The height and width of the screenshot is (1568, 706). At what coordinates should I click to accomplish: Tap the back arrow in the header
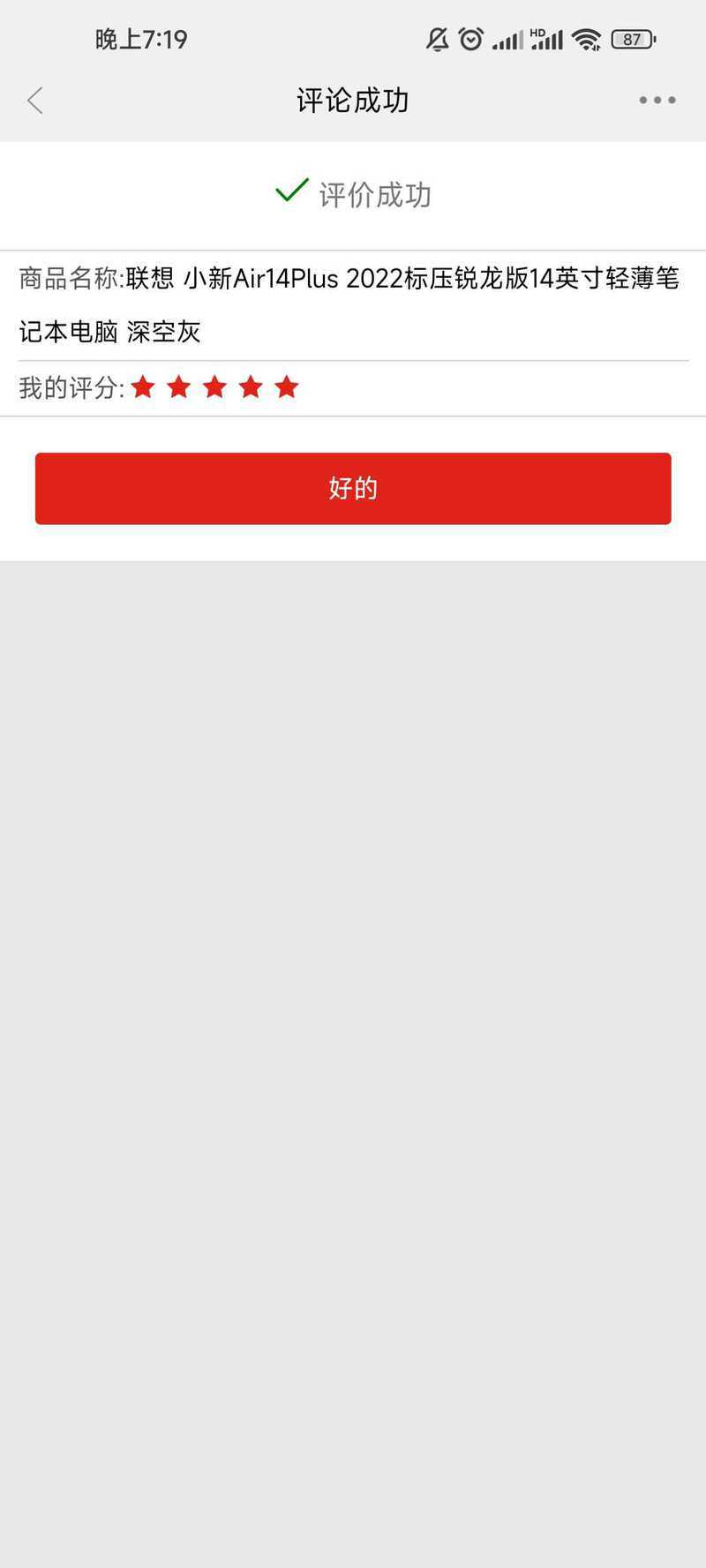35,101
